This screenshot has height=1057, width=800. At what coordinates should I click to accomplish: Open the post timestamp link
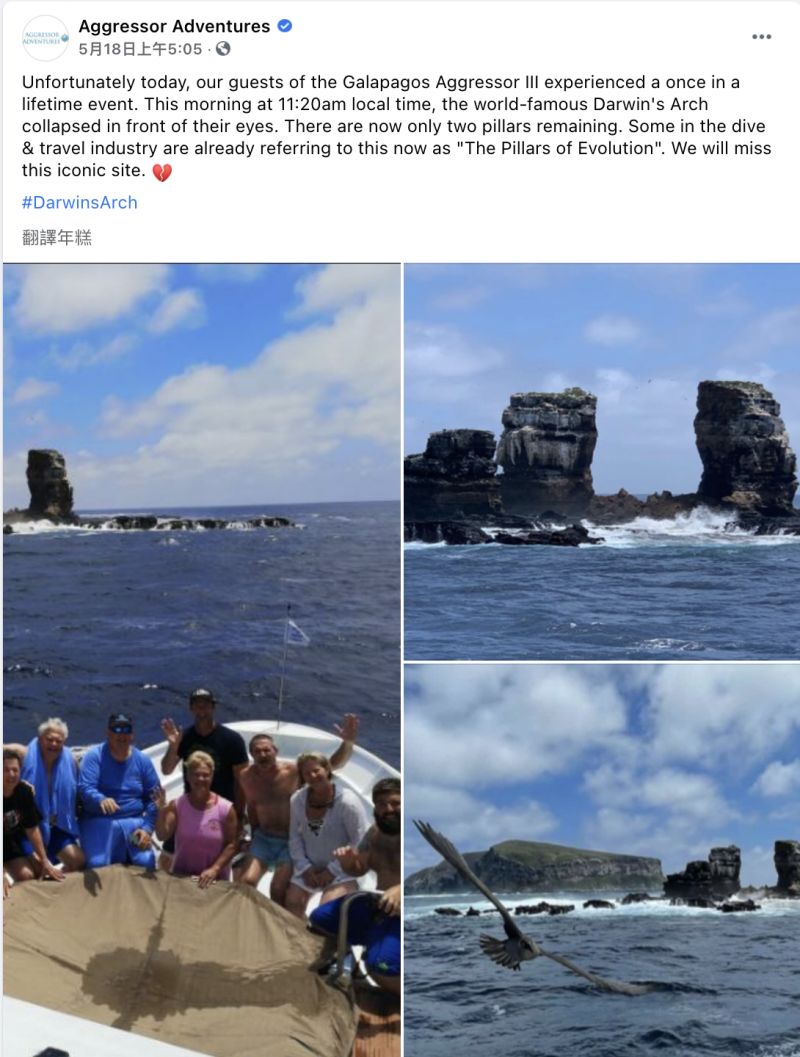[x=140, y=49]
